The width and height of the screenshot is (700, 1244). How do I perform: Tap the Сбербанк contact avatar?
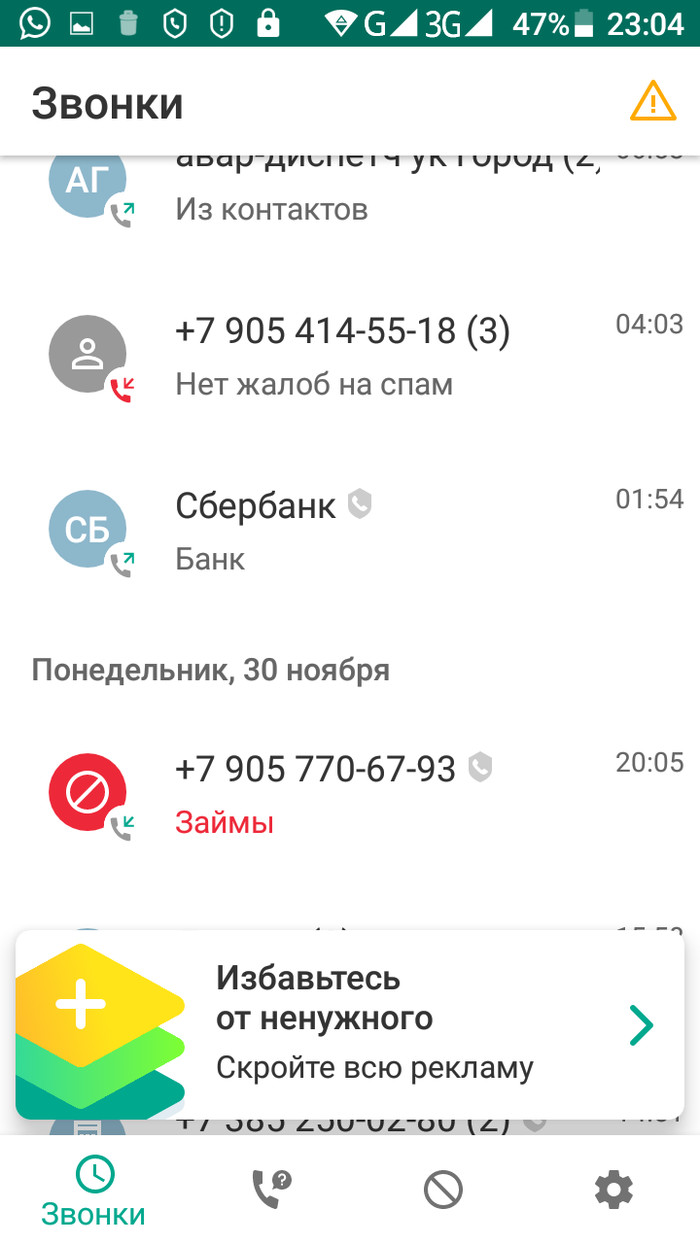click(88, 529)
